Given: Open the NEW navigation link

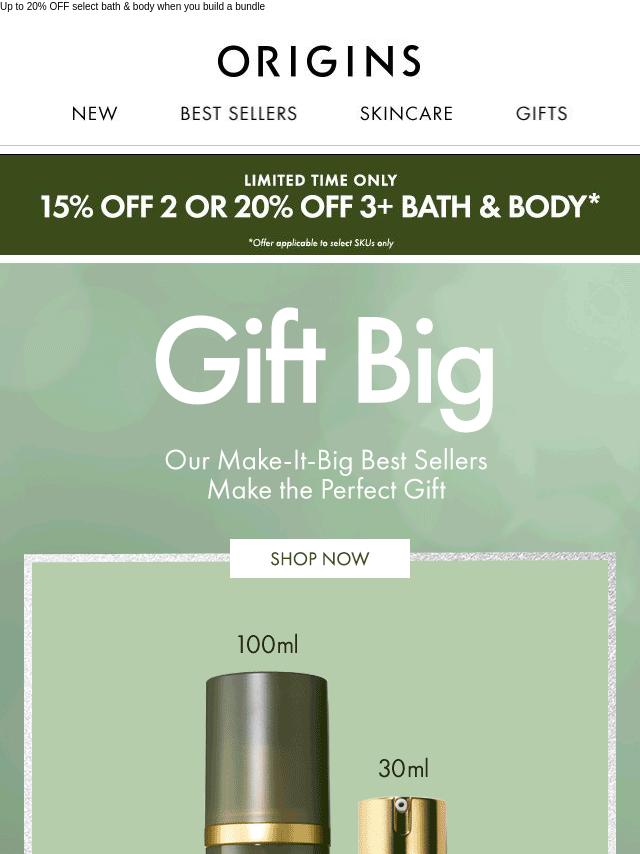Looking at the screenshot, I should 94,114.
